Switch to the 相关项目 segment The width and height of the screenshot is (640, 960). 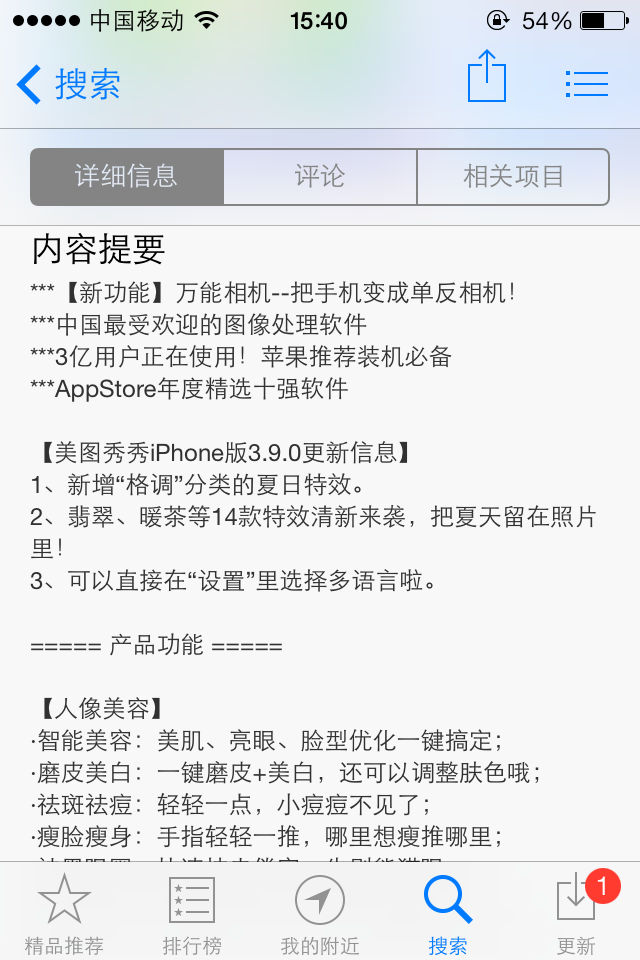coord(513,177)
